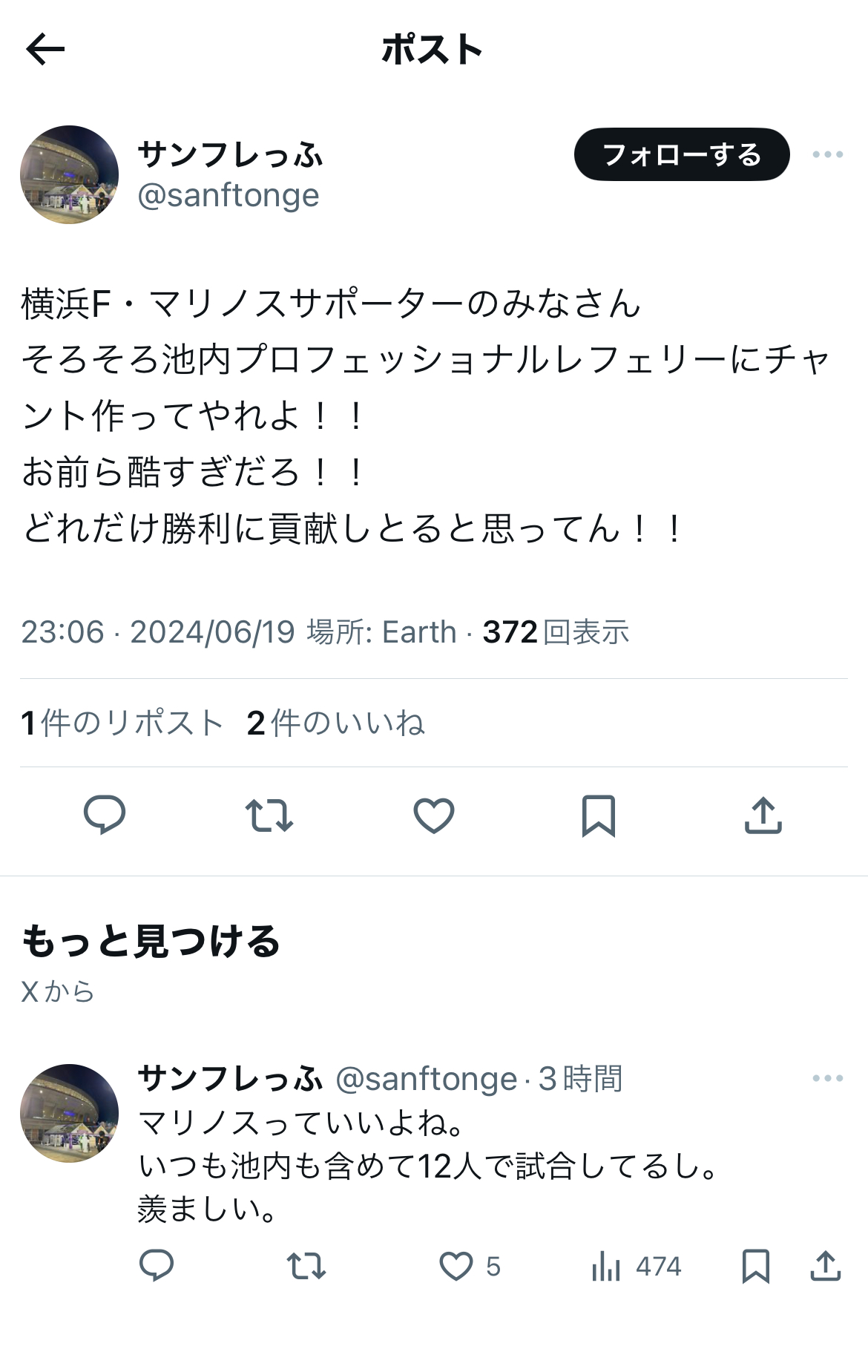Go back using the top arrow
The width and height of the screenshot is (868, 1372).
[45, 50]
